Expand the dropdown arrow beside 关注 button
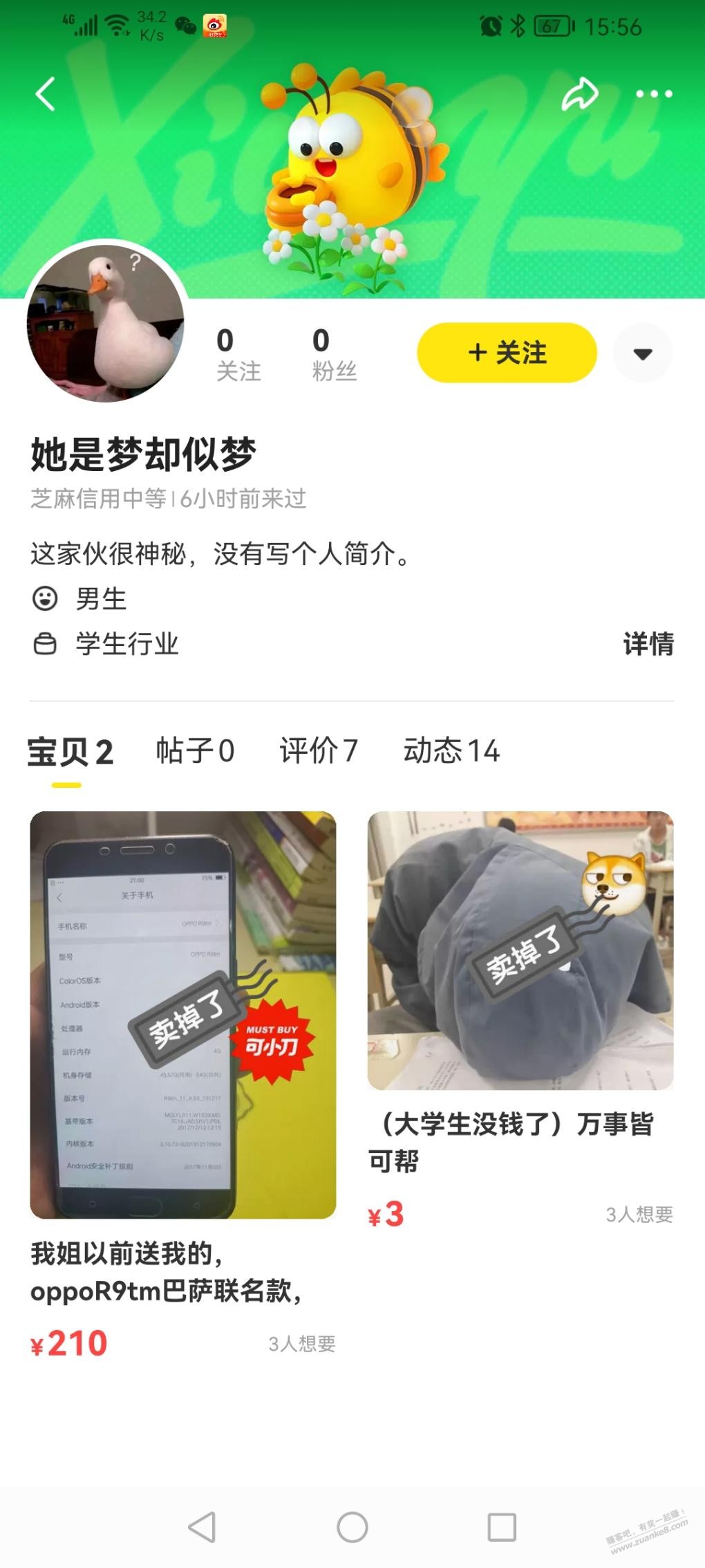 pos(643,353)
